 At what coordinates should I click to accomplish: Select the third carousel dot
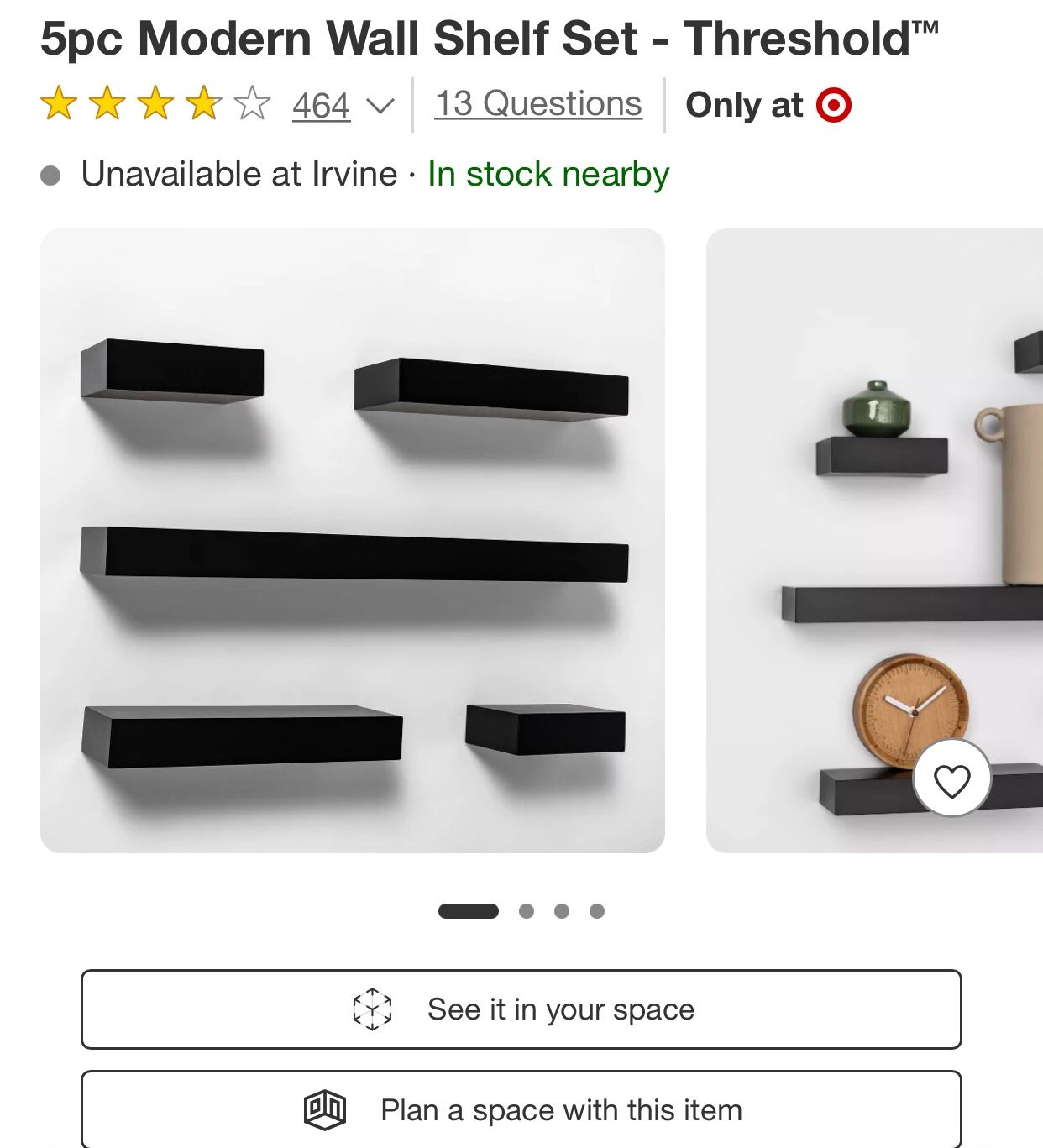pos(563,909)
